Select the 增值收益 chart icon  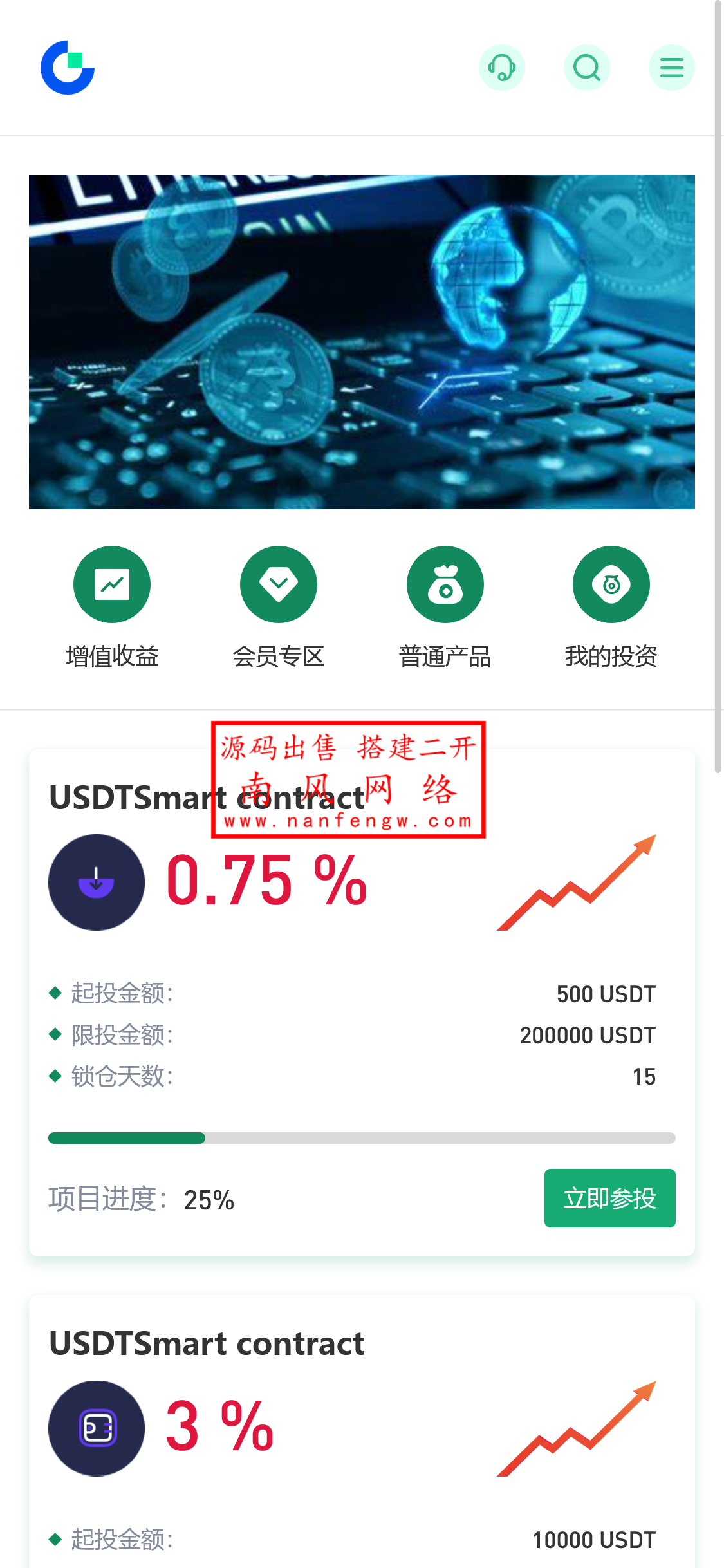pyautogui.click(x=112, y=584)
